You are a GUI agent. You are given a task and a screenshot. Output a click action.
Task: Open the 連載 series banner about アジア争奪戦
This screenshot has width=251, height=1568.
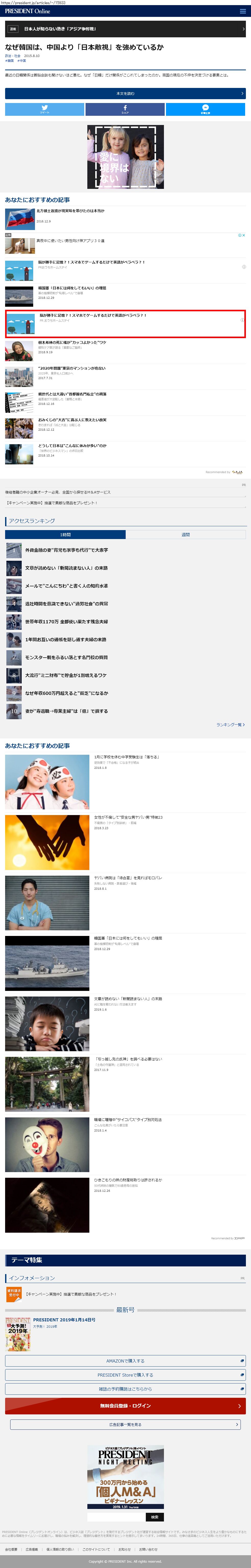click(x=125, y=29)
